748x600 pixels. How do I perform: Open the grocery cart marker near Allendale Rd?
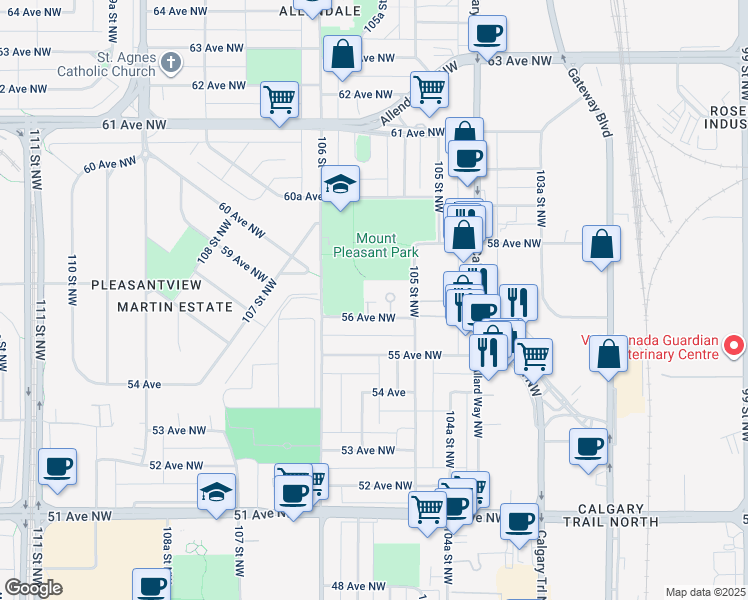(x=430, y=89)
